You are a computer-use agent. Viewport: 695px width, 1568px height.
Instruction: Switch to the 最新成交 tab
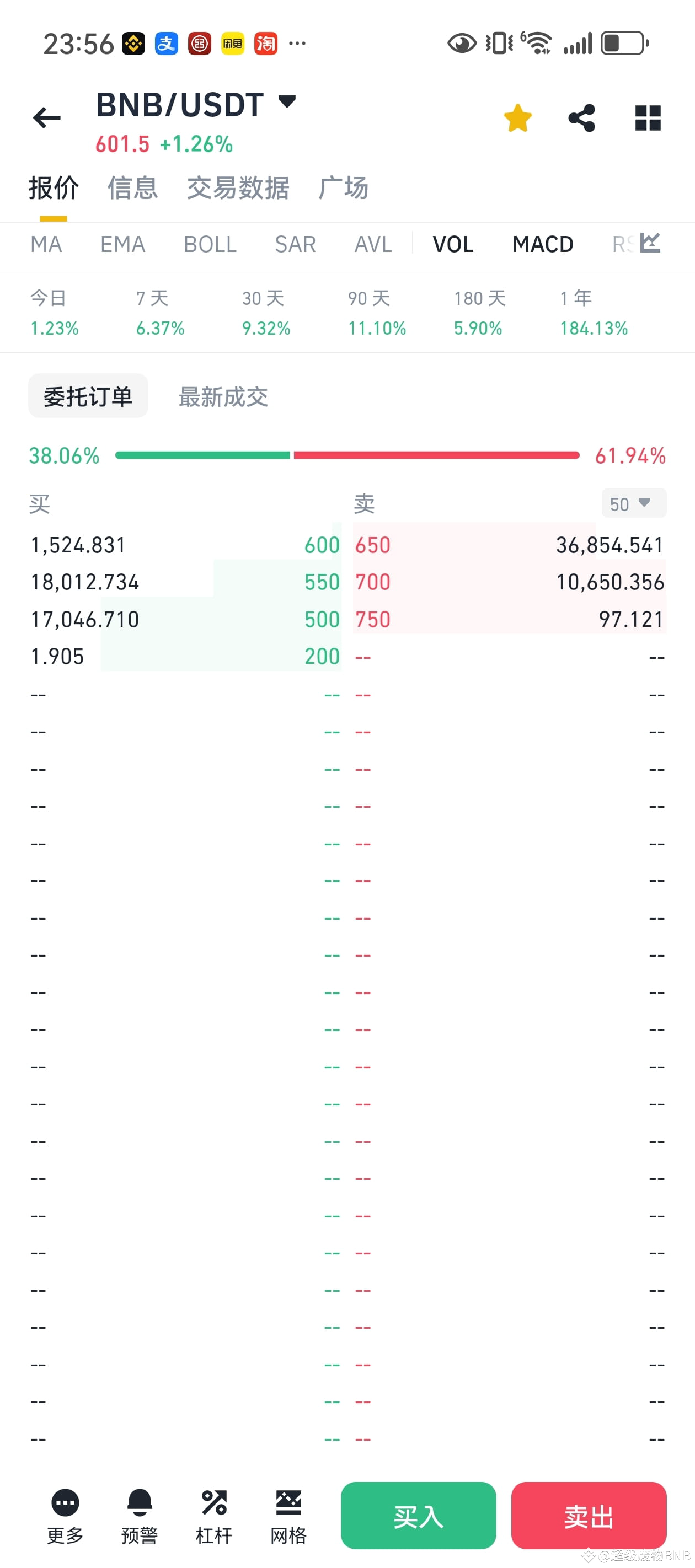click(223, 397)
